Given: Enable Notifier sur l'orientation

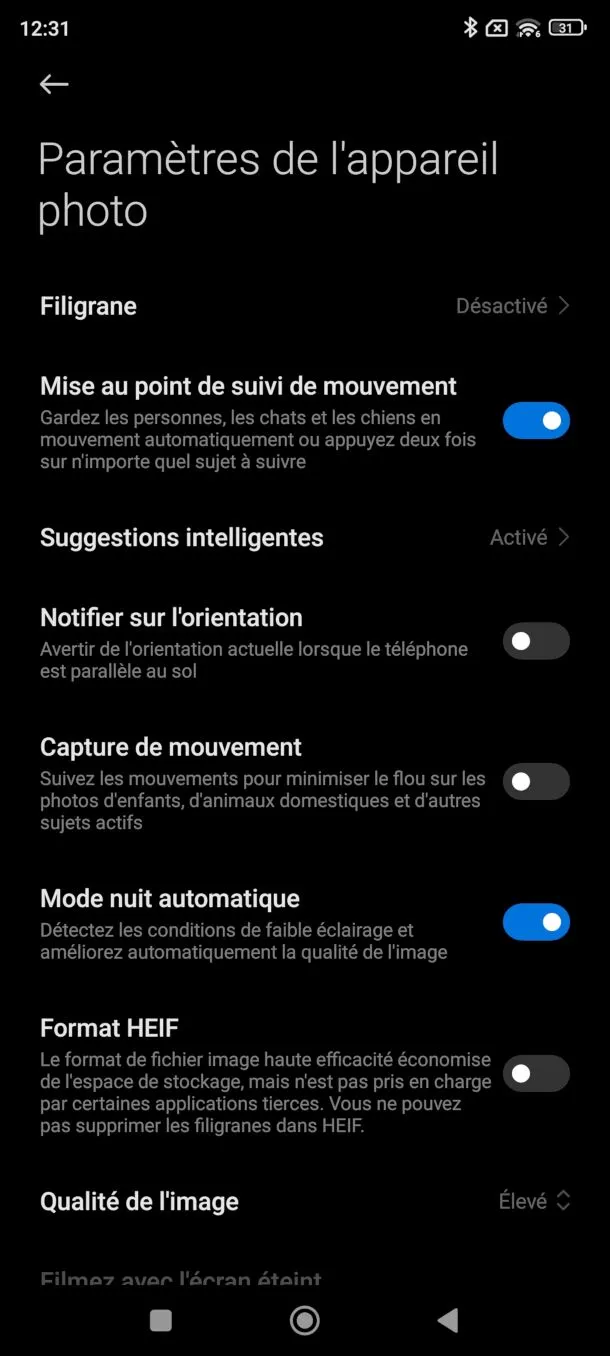Looking at the screenshot, I should (535, 641).
